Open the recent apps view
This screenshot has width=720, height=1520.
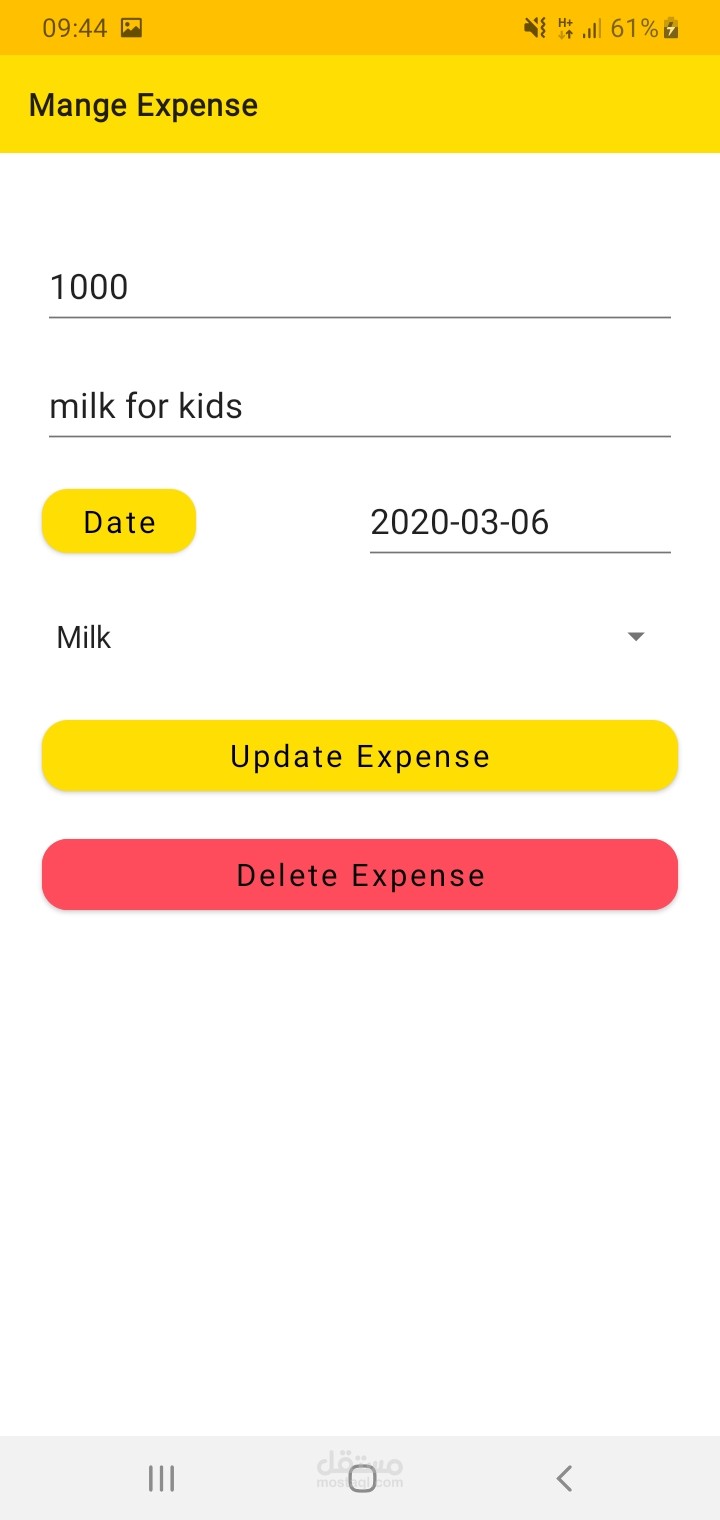click(x=161, y=1478)
